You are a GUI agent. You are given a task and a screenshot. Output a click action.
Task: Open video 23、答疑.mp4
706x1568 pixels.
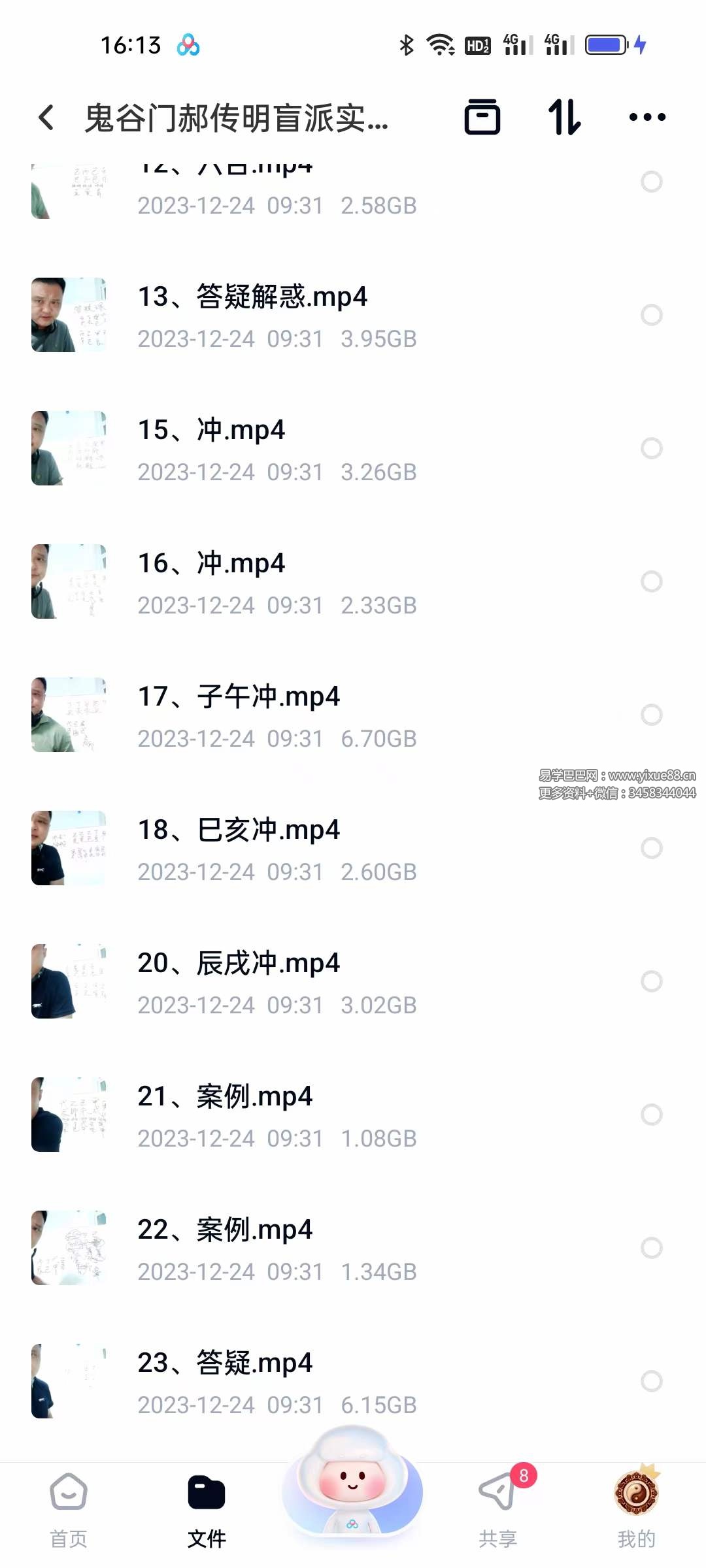225,1364
